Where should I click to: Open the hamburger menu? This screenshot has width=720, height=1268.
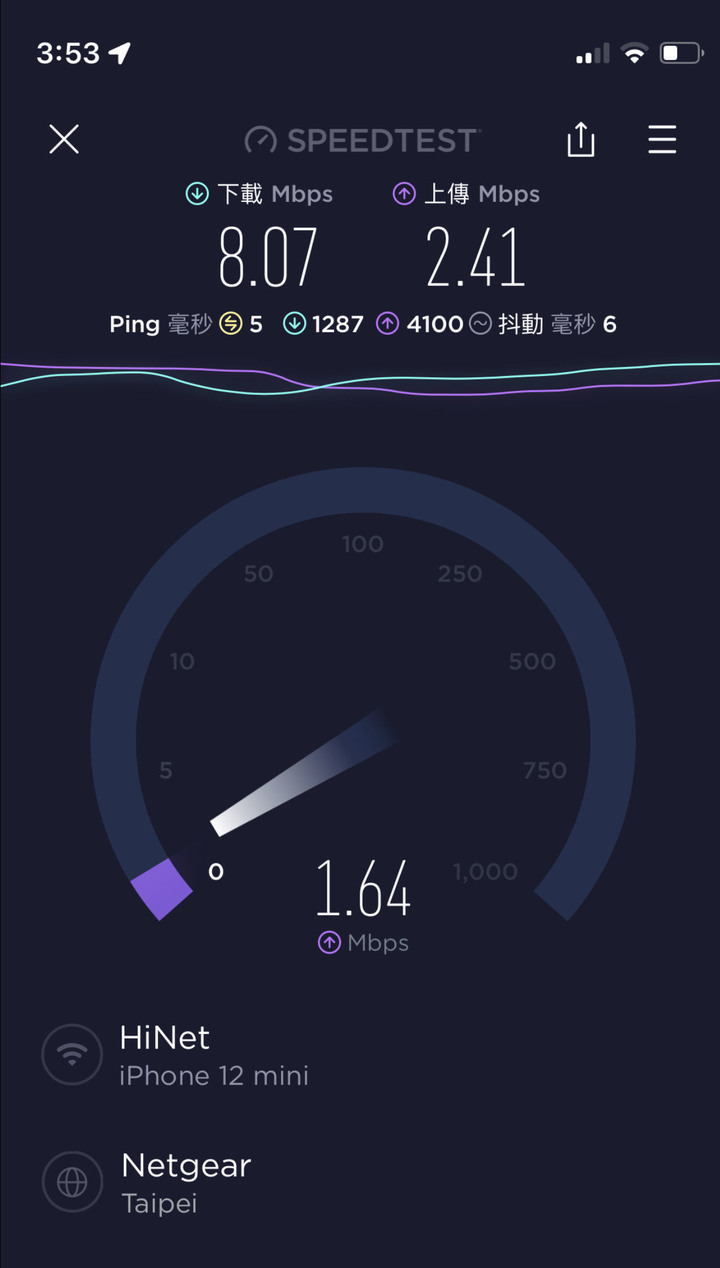[x=662, y=139]
